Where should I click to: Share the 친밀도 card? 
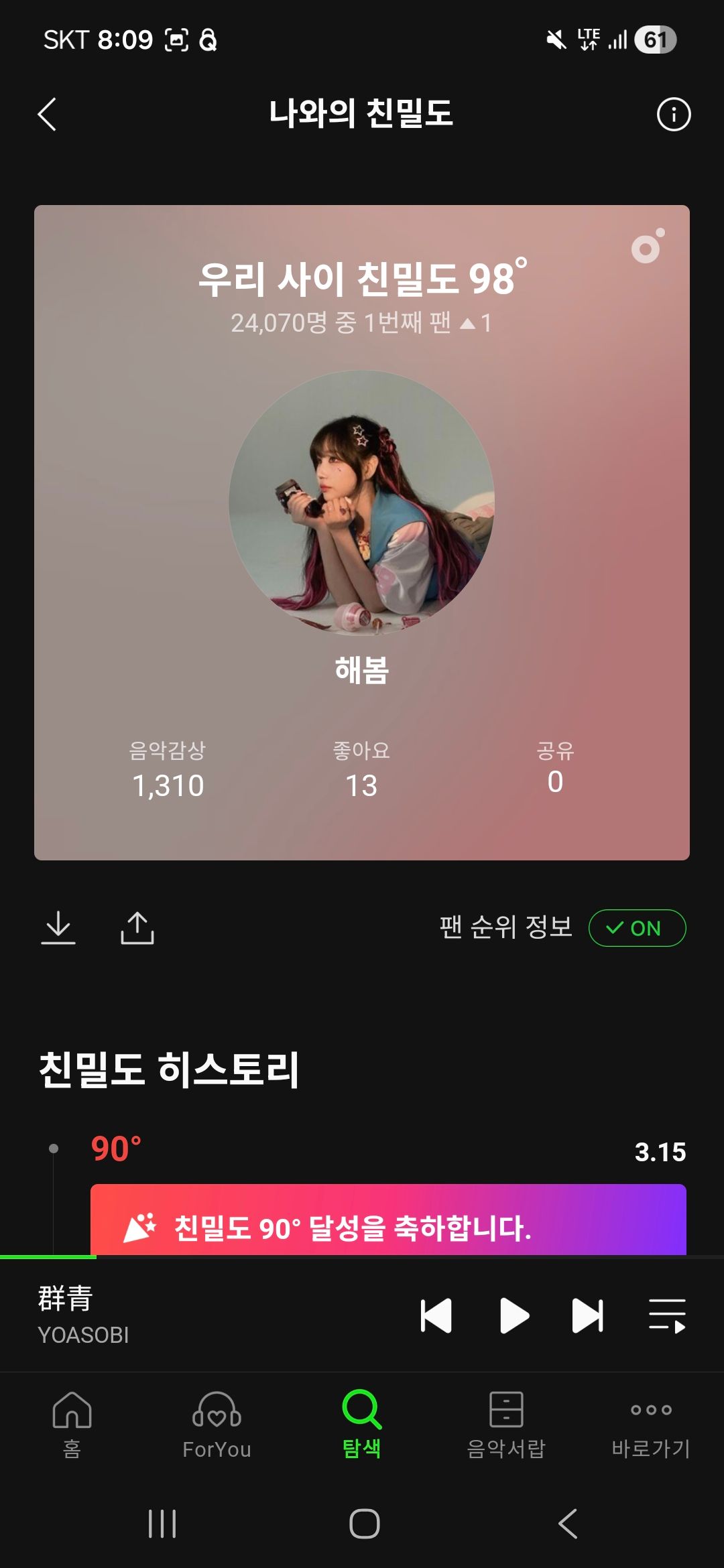tap(139, 928)
